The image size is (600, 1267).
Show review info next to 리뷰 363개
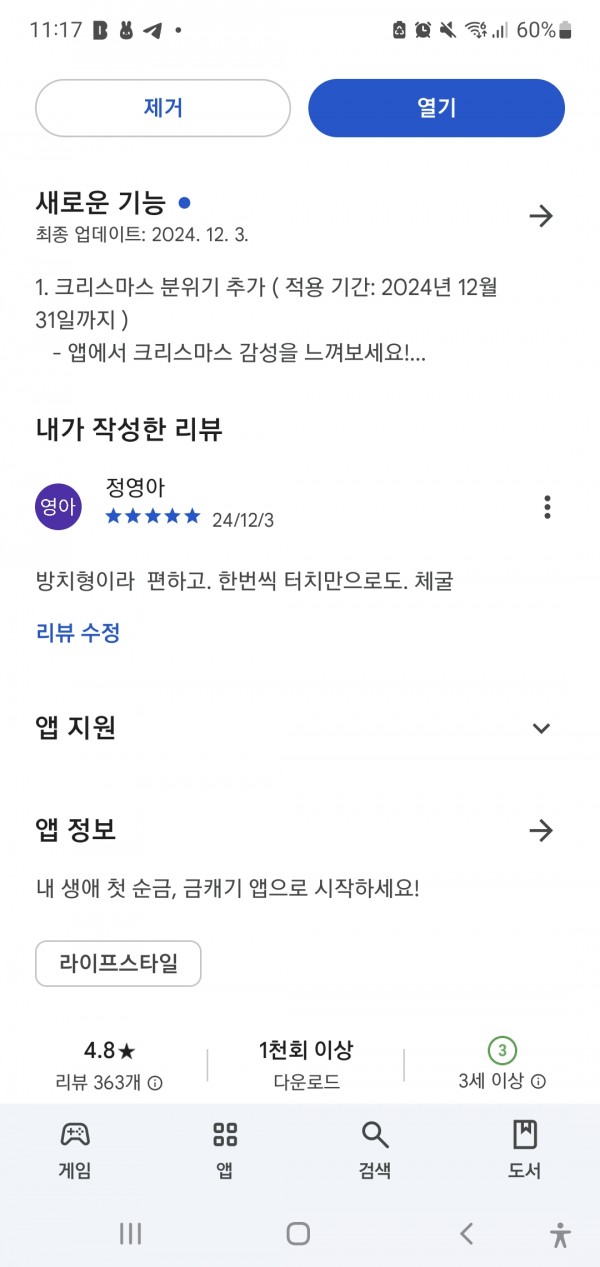click(x=156, y=1082)
